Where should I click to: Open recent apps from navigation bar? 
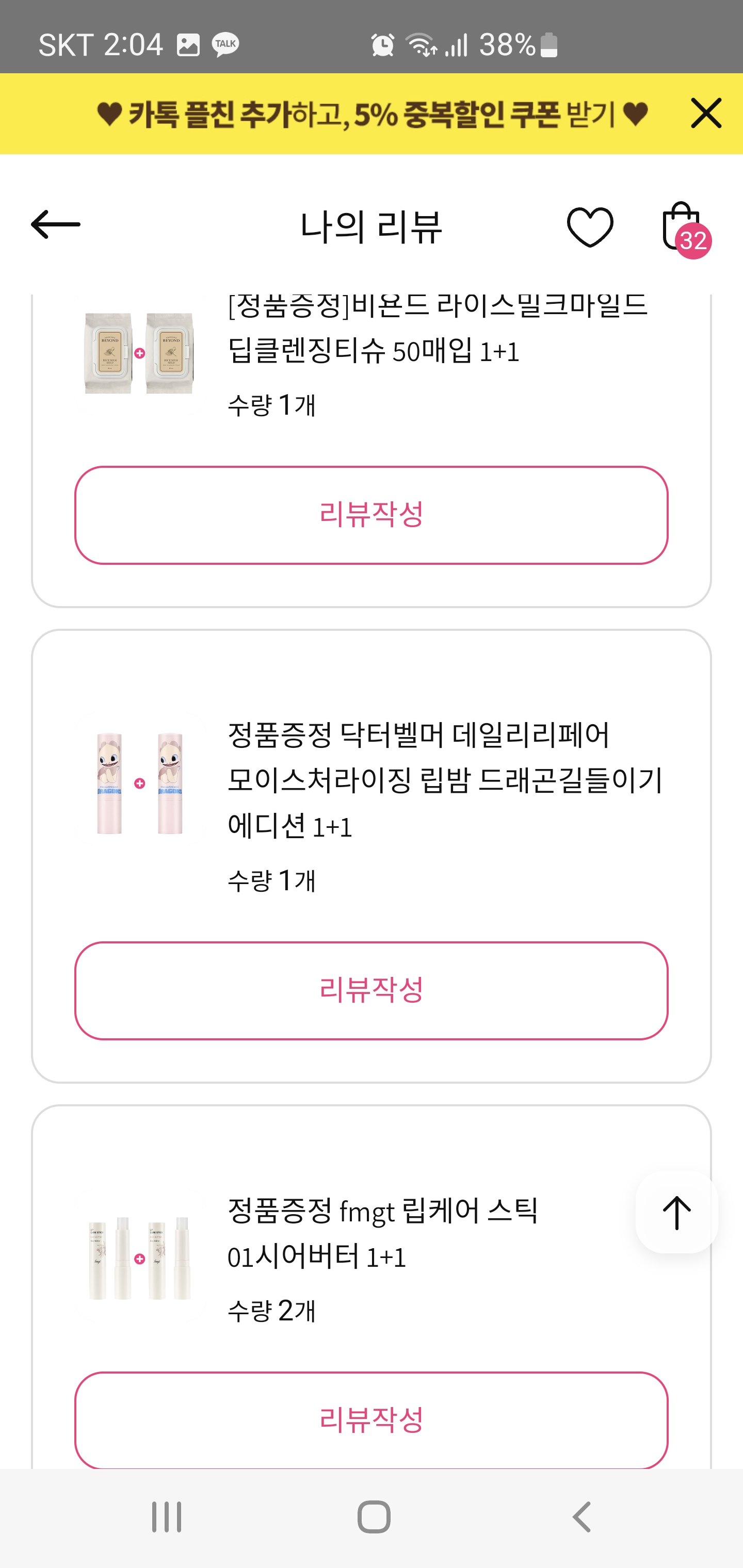click(166, 1516)
